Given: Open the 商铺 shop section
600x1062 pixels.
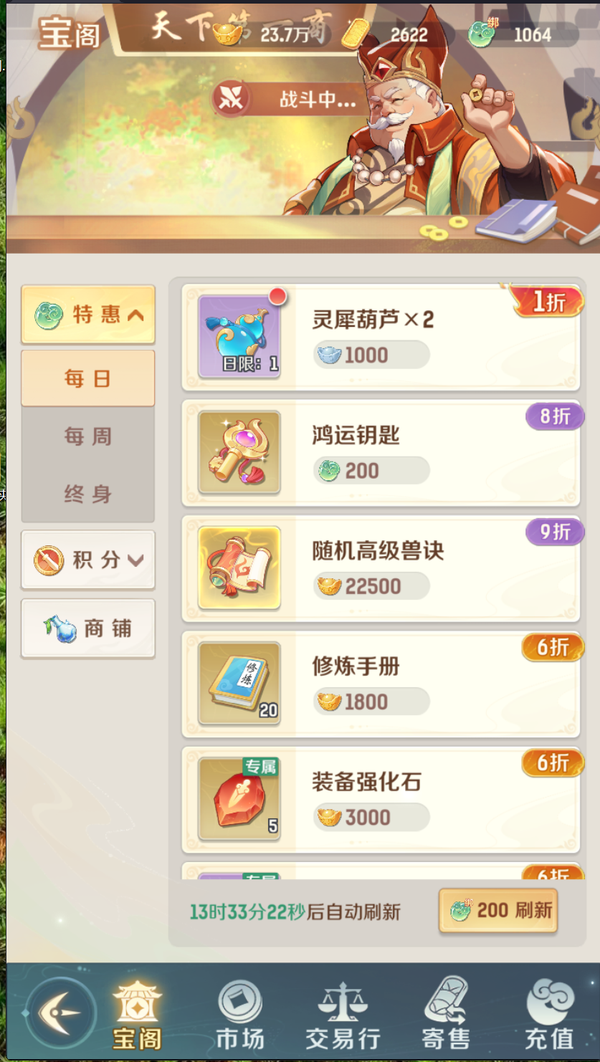Looking at the screenshot, I should (x=88, y=628).
